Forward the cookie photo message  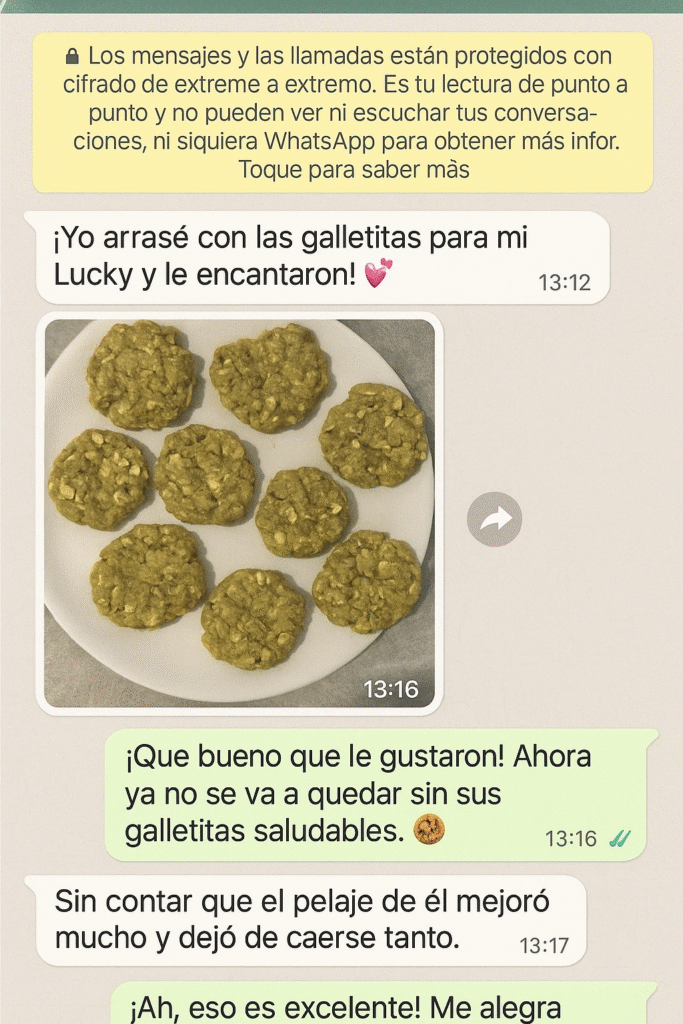click(x=495, y=518)
